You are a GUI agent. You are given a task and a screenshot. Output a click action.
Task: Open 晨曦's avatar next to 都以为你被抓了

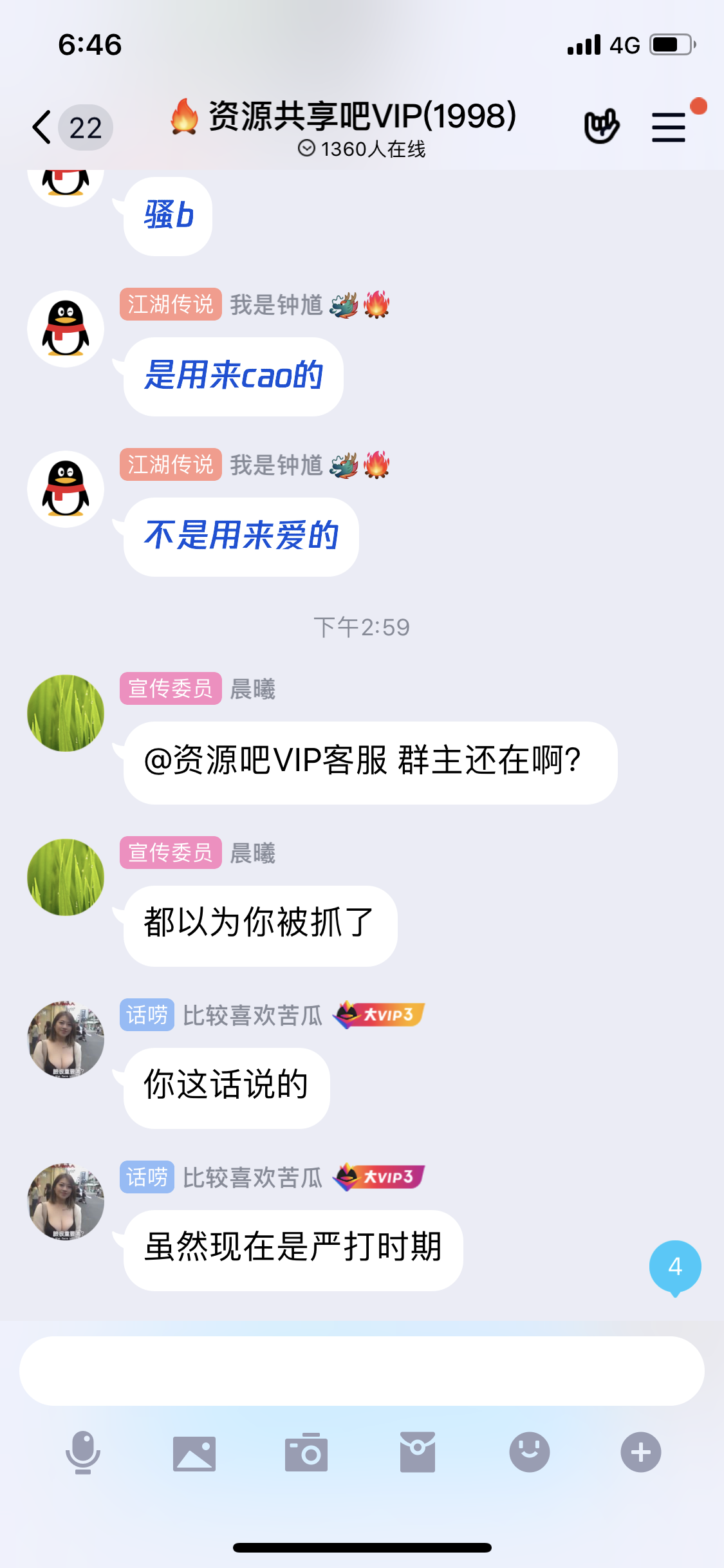coord(66,877)
